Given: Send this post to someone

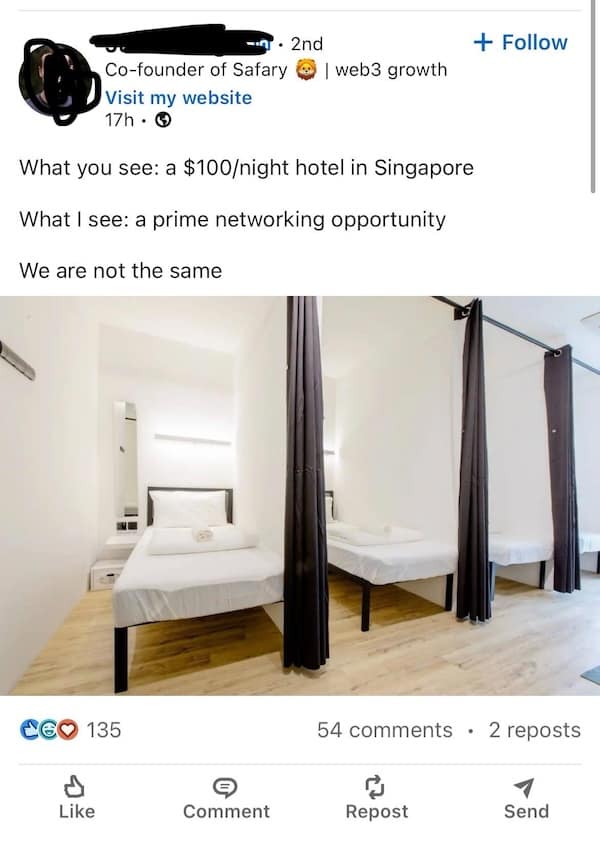Looking at the screenshot, I should (526, 797).
